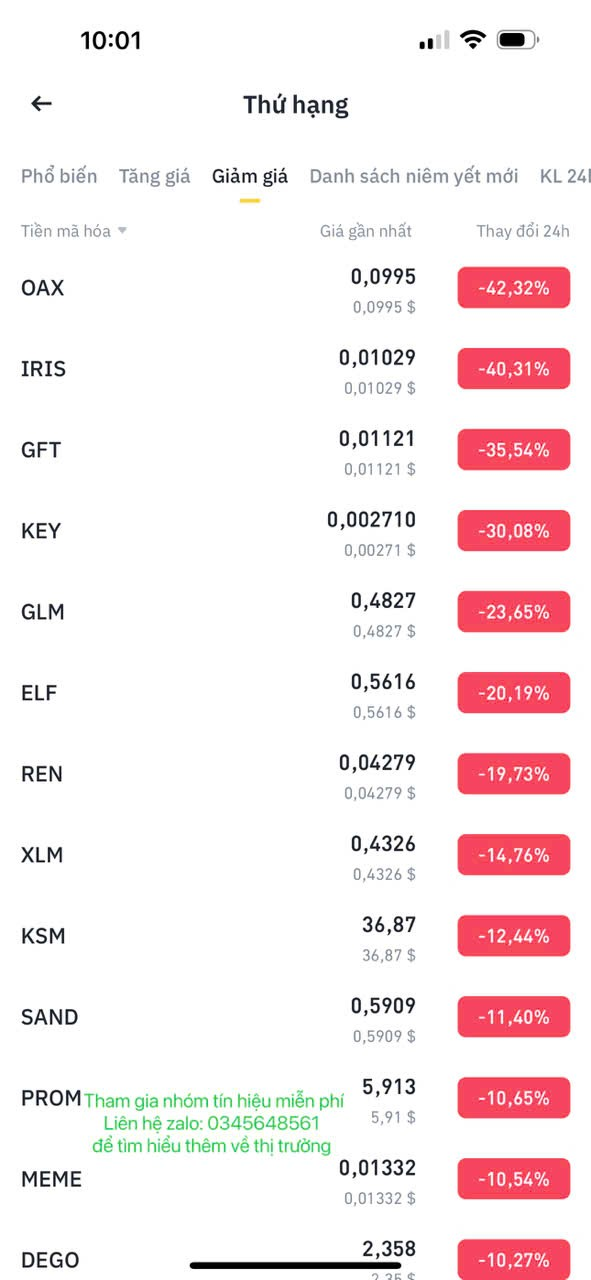Select the Giảm giá tab
Image resolution: width=591 pixels, height=1280 pixels.
[x=250, y=176]
